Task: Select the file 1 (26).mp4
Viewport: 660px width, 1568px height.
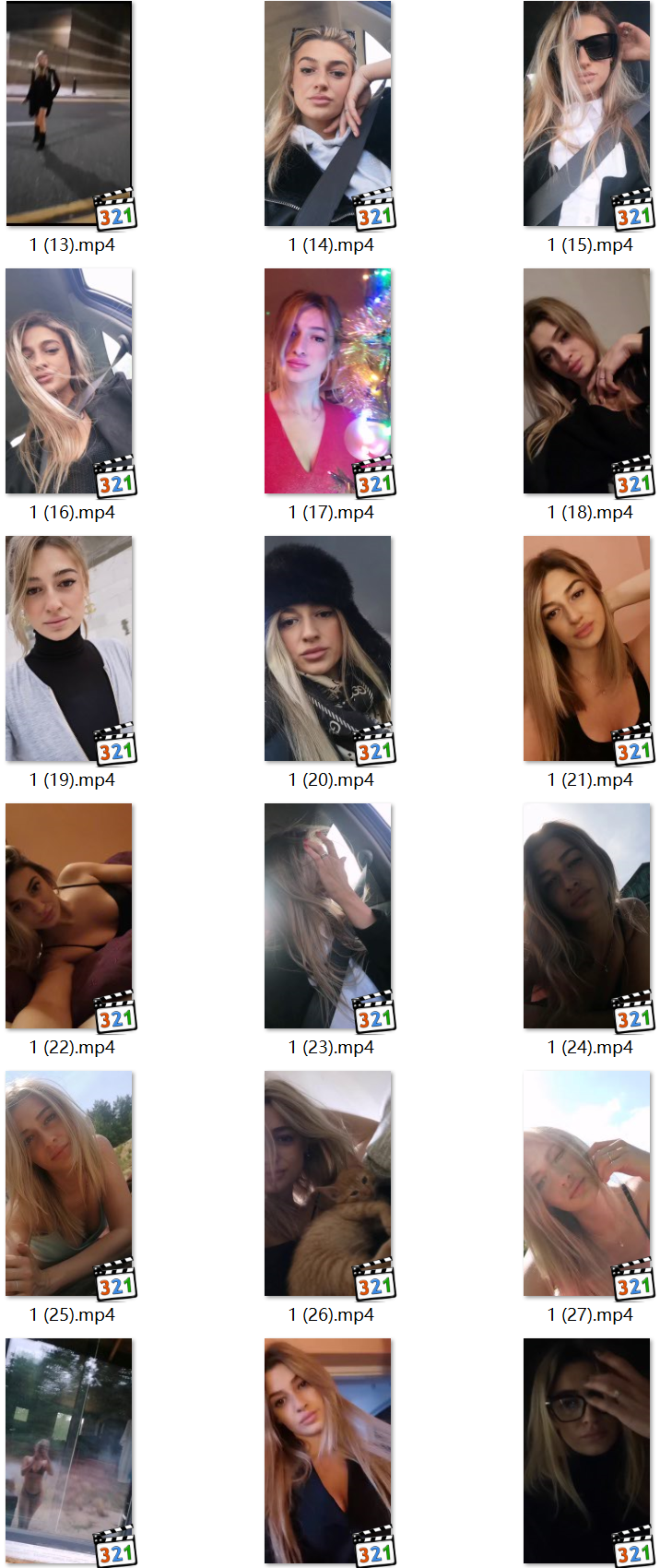Action: click(x=328, y=1184)
